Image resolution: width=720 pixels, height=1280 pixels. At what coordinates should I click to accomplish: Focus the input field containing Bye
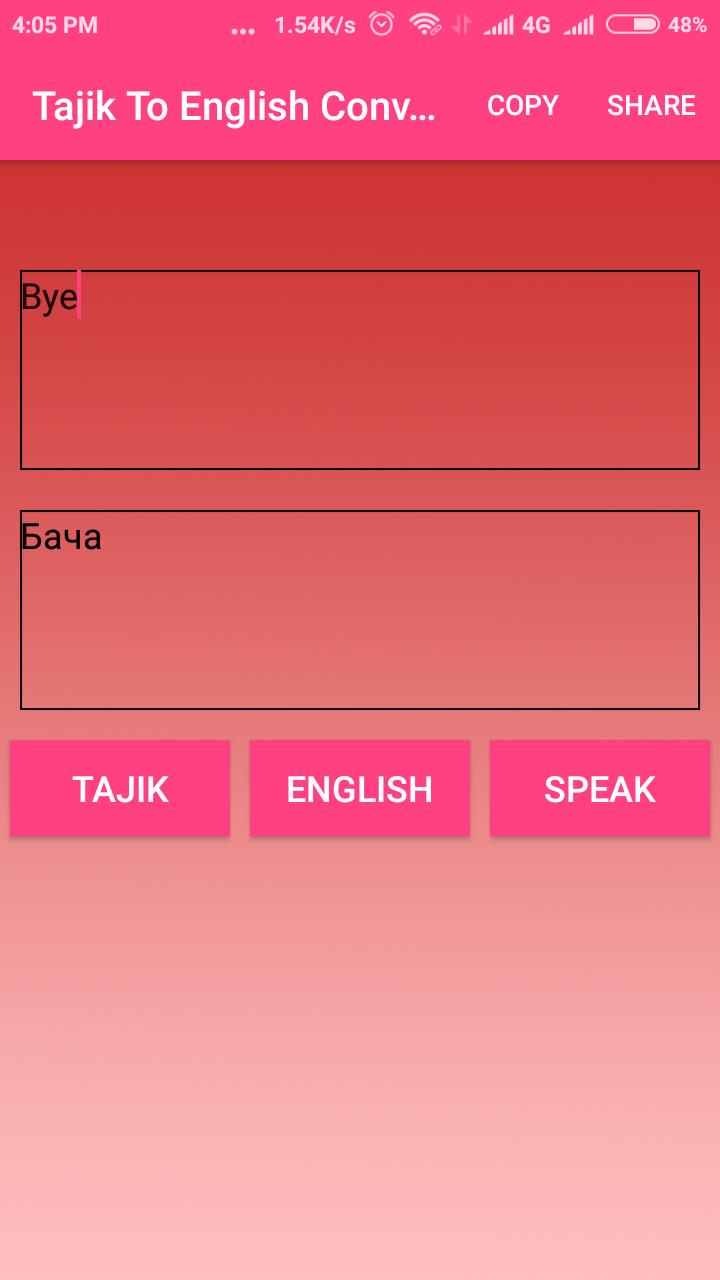point(360,370)
